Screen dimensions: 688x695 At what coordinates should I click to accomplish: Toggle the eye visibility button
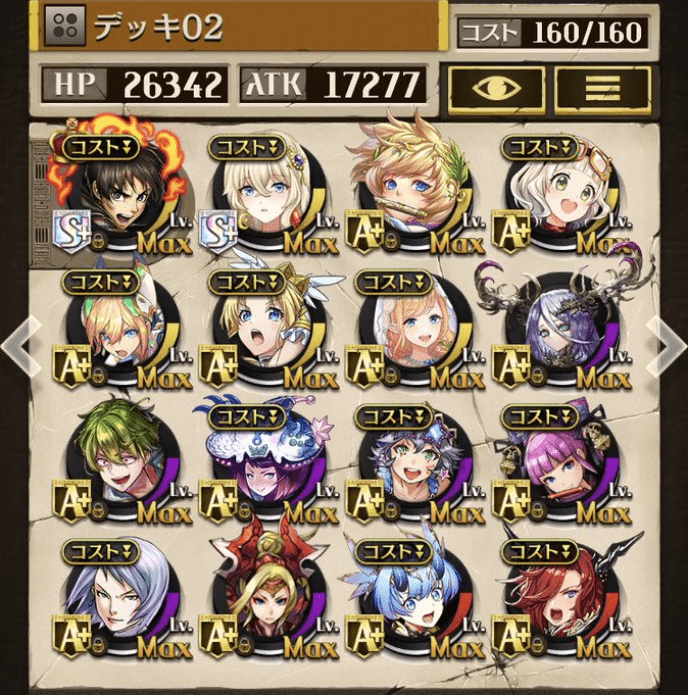click(496, 87)
